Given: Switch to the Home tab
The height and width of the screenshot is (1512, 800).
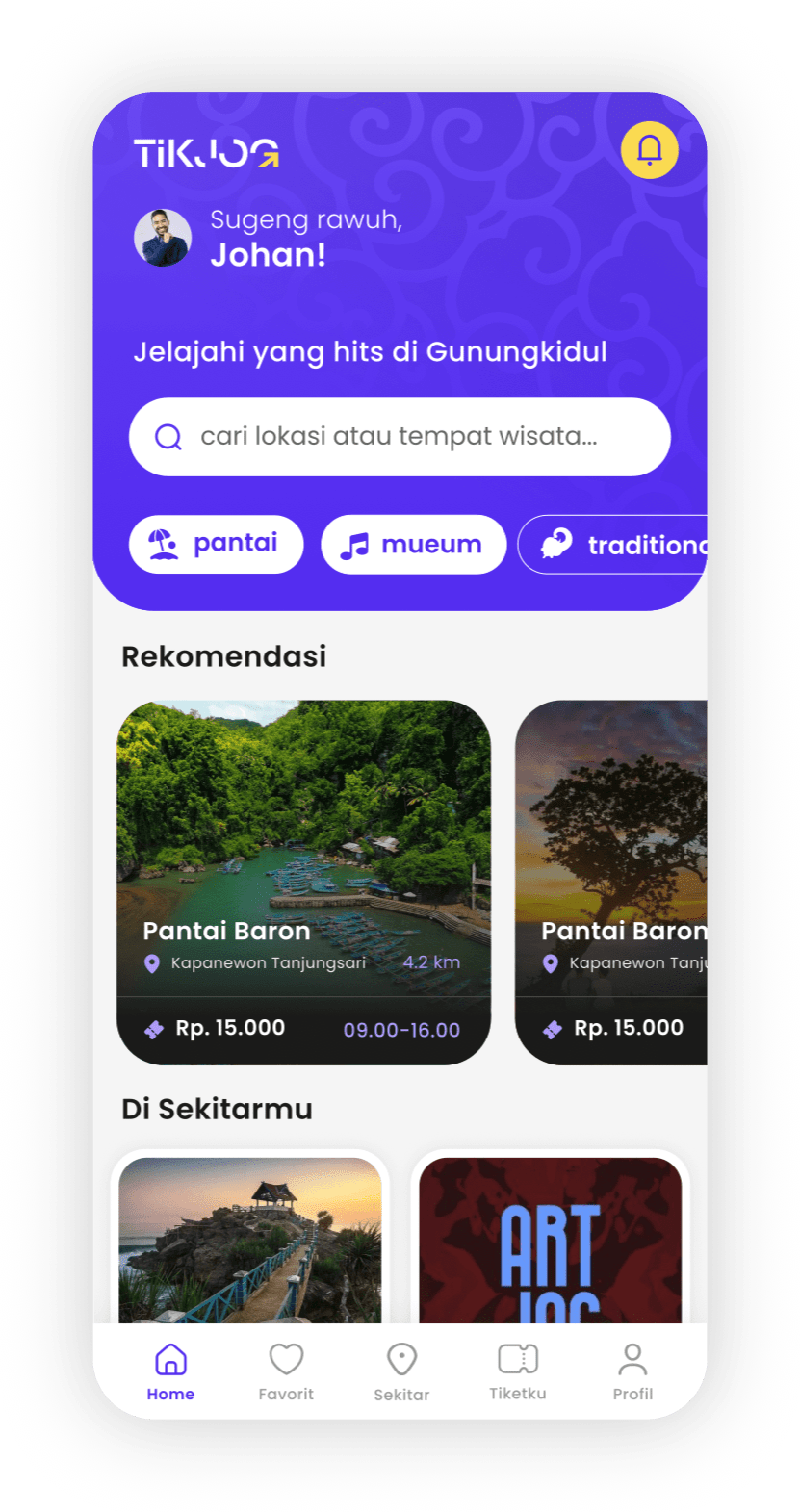Looking at the screenshot, I should coord(170,1371).
